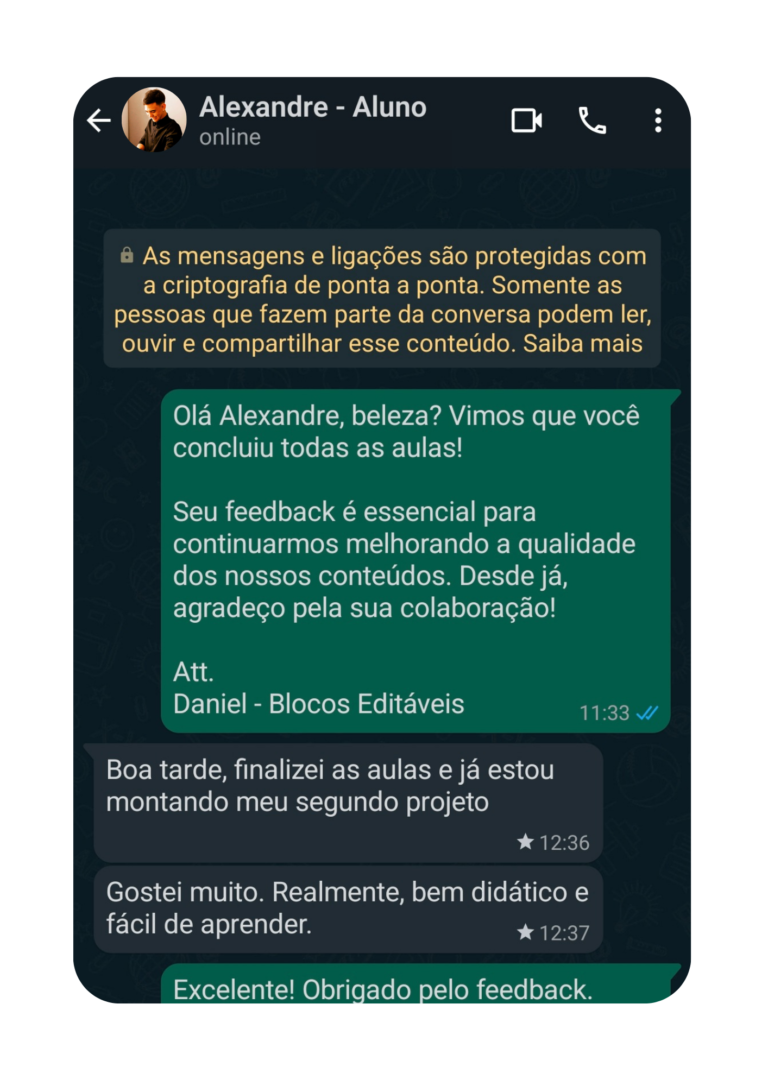Viewport: 768px width, 1086px height.
Task: Select the Gostei muito message bubble
Action: [350, 910]
